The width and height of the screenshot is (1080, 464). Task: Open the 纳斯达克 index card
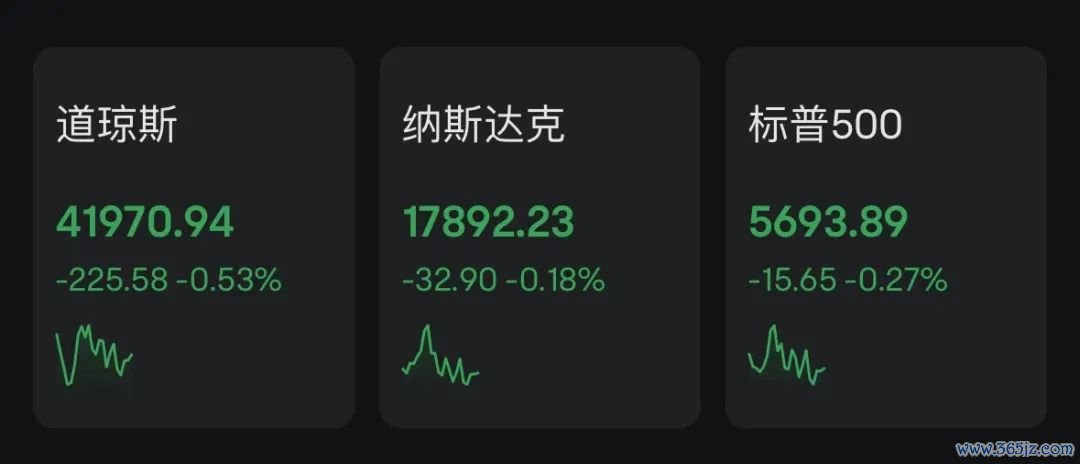point(539,237)
